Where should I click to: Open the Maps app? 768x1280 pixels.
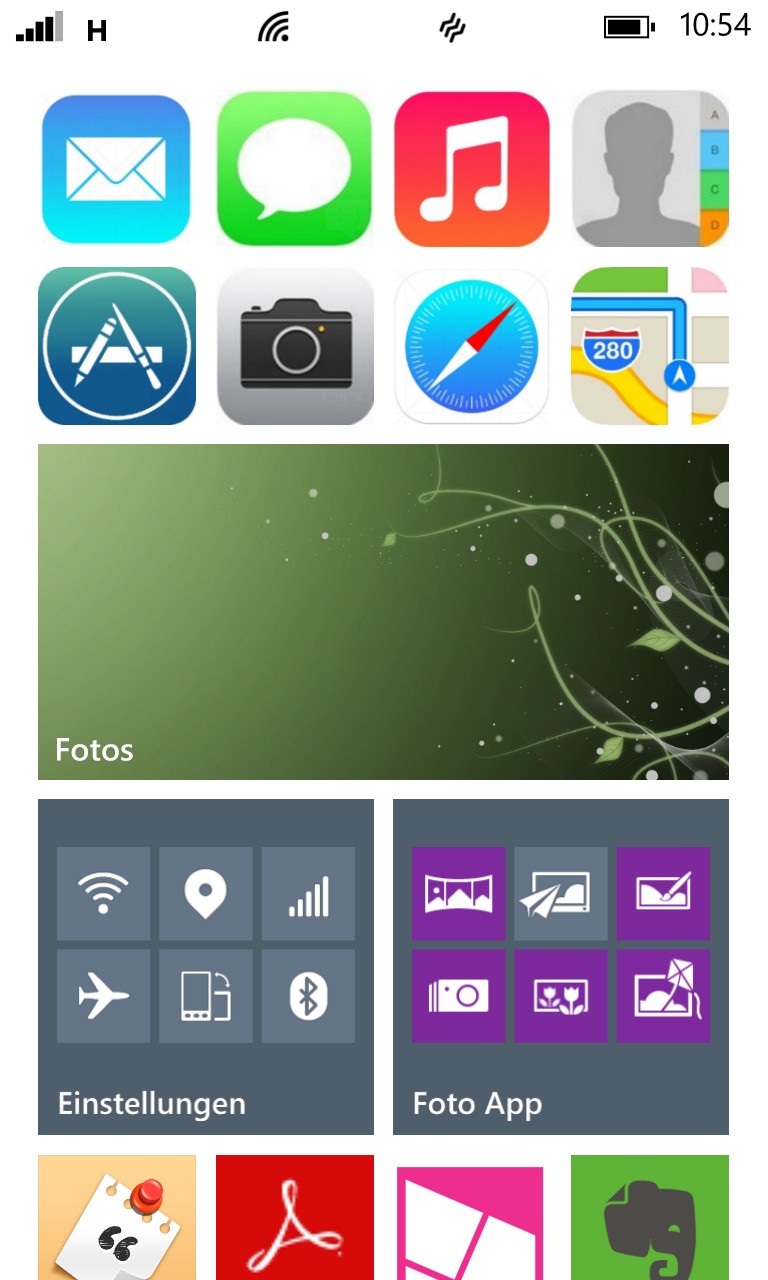tap(650, 346)
